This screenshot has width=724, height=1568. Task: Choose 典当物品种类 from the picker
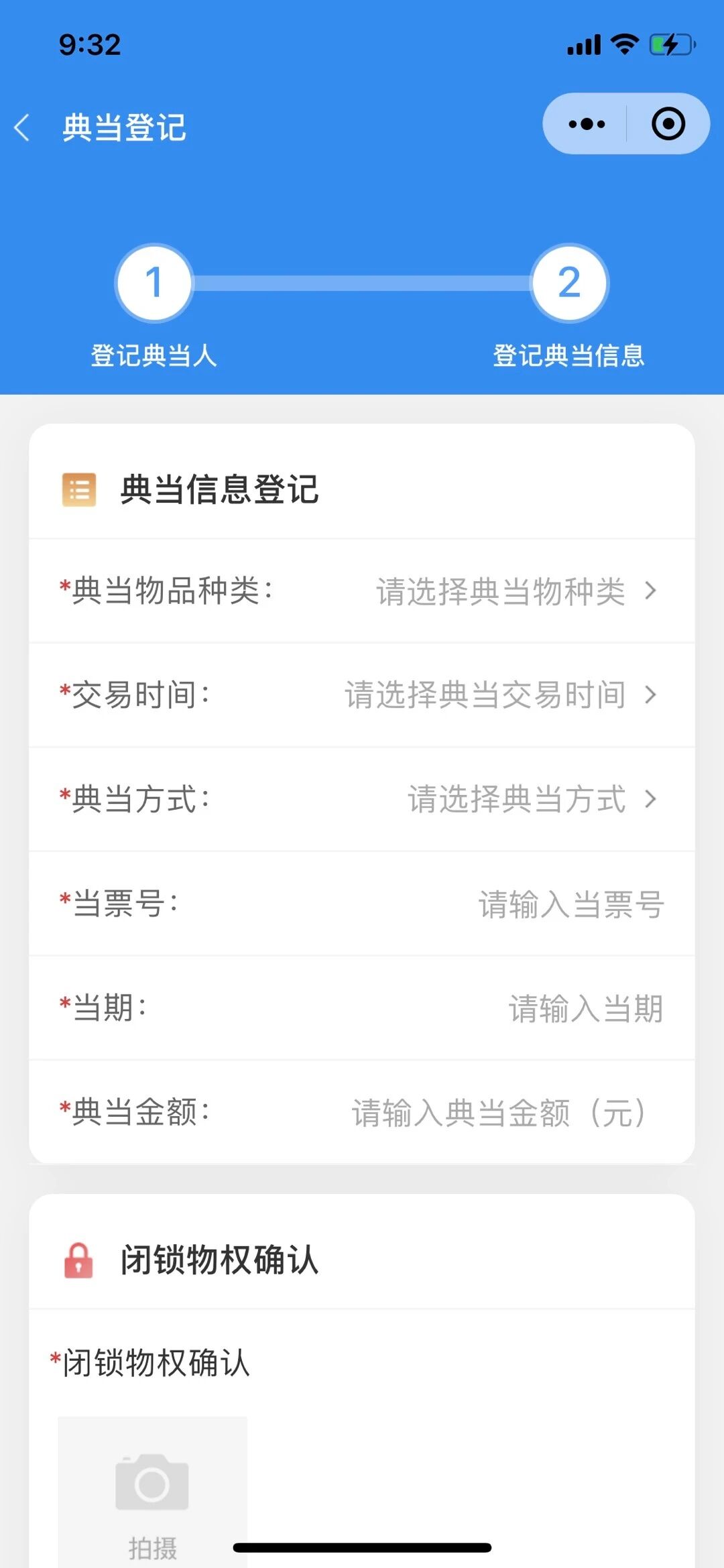pos(362,591)
